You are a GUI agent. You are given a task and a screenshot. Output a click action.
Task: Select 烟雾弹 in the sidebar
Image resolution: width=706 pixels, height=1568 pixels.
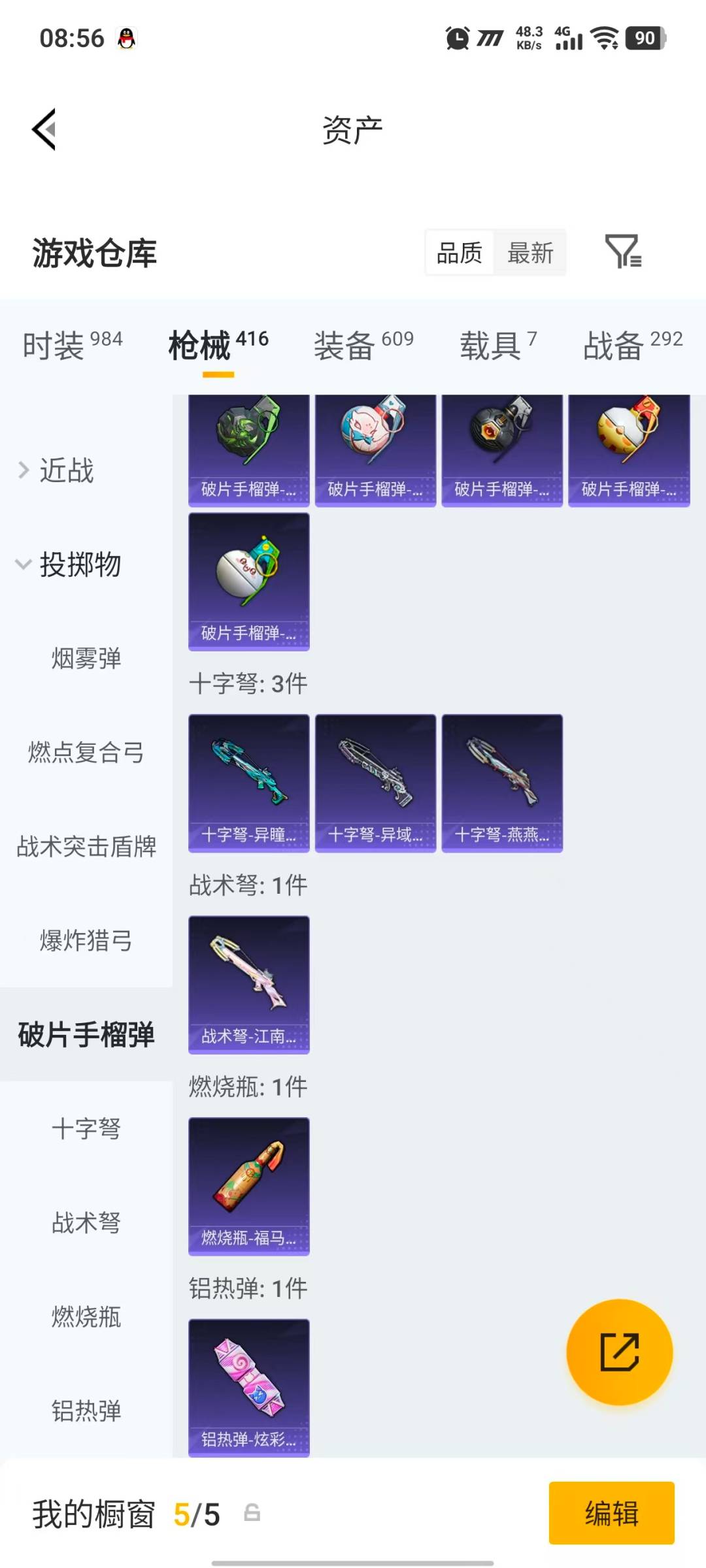point(88,660)
